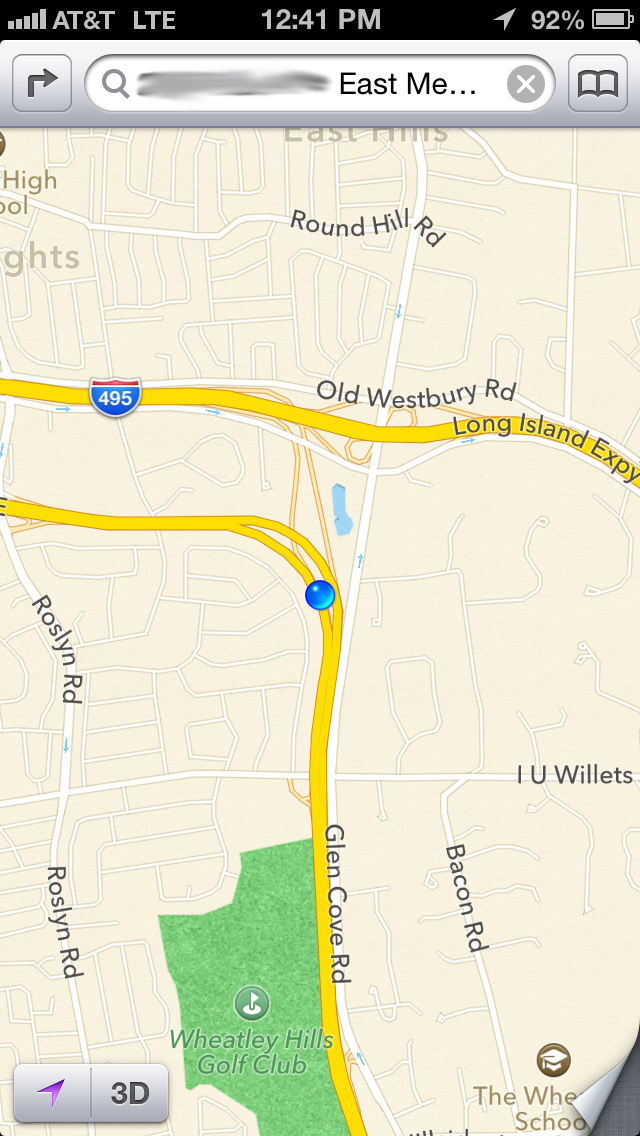The height and width of the screenshot is (1136, 640).
Task: Switch the map to 3D view
Action: point(130,1093)
